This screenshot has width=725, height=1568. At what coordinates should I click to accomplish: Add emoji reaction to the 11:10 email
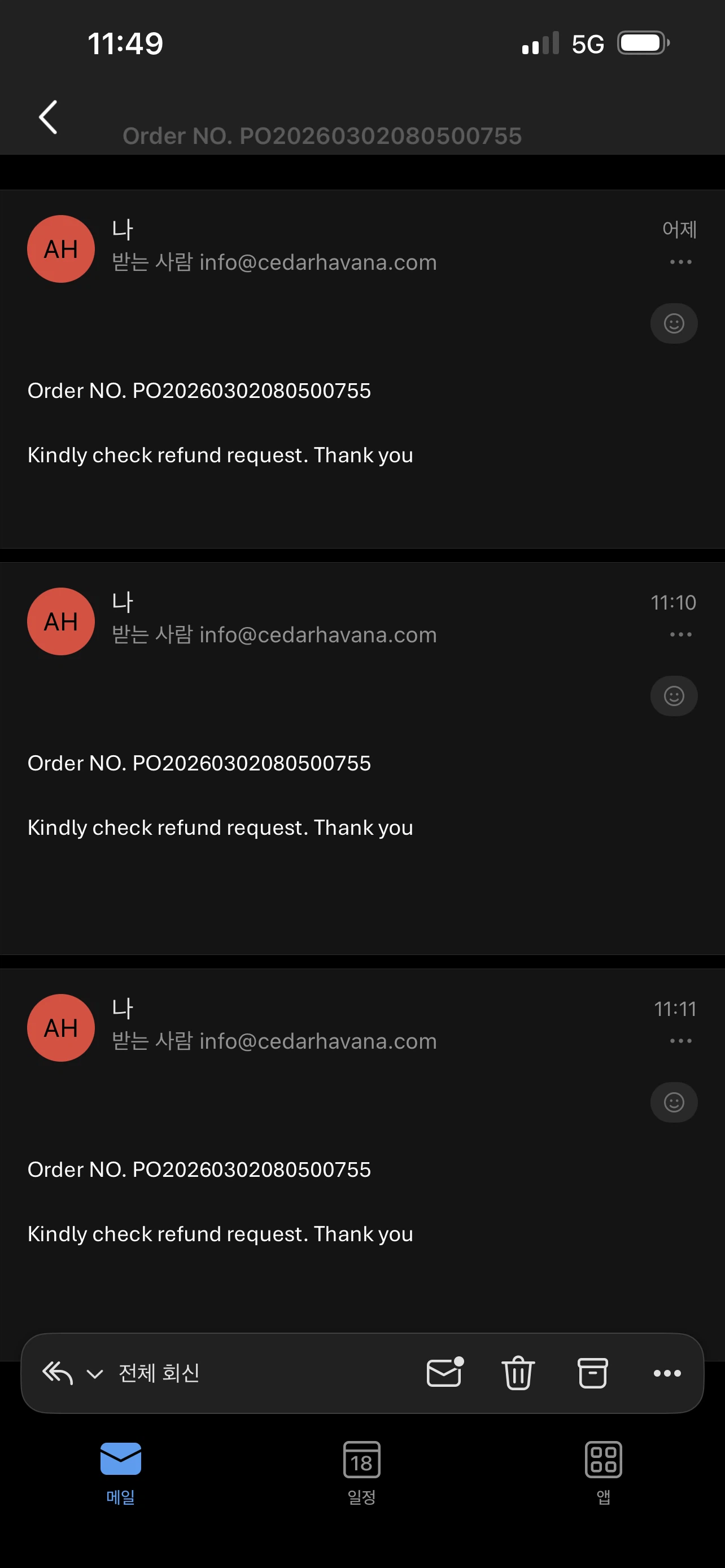point(673,696)
